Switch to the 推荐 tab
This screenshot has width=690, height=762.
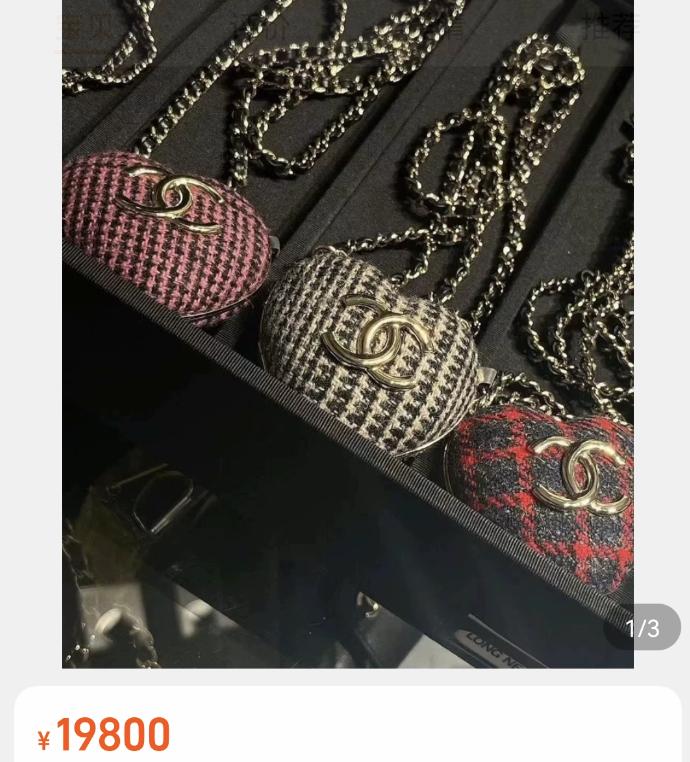(x=610, y=27)
